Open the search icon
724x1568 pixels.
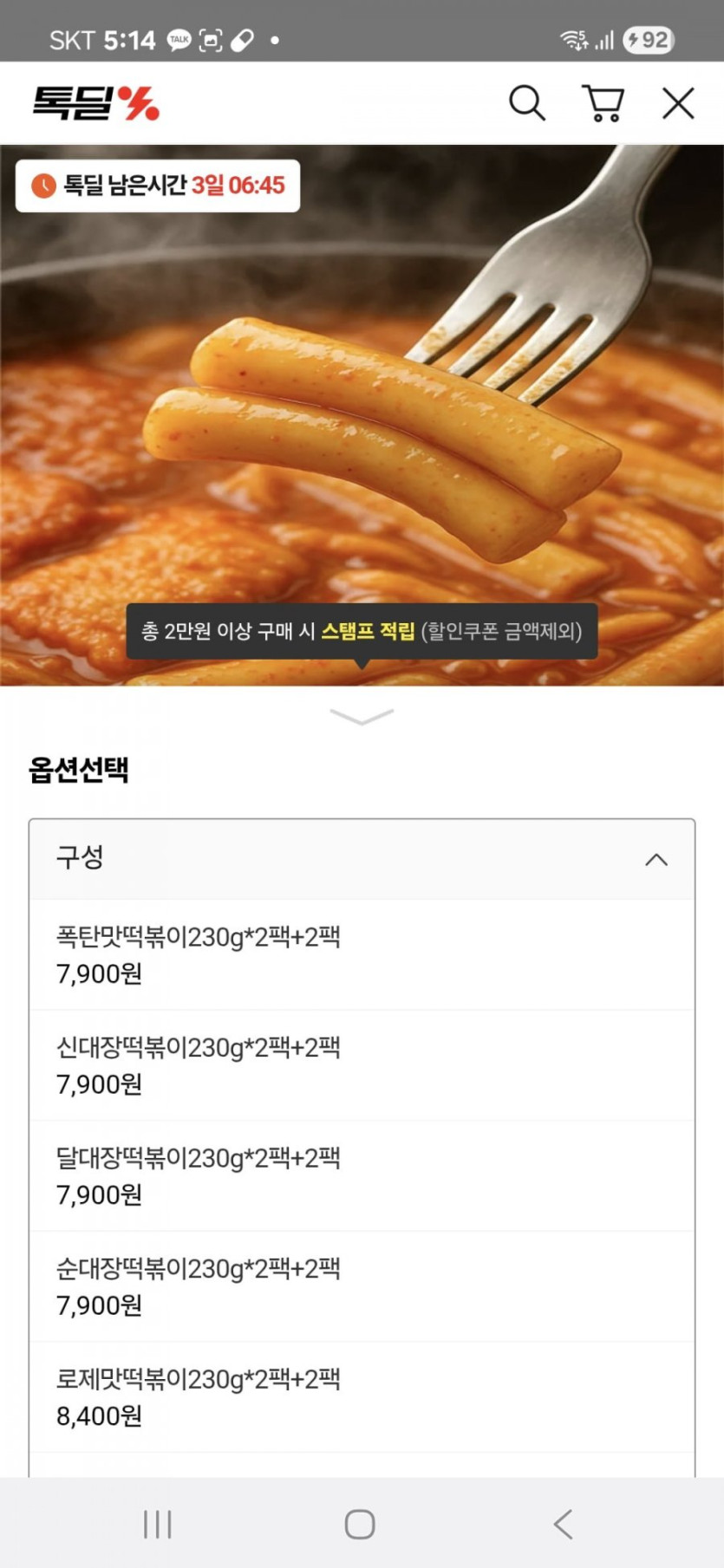[526, 102]
